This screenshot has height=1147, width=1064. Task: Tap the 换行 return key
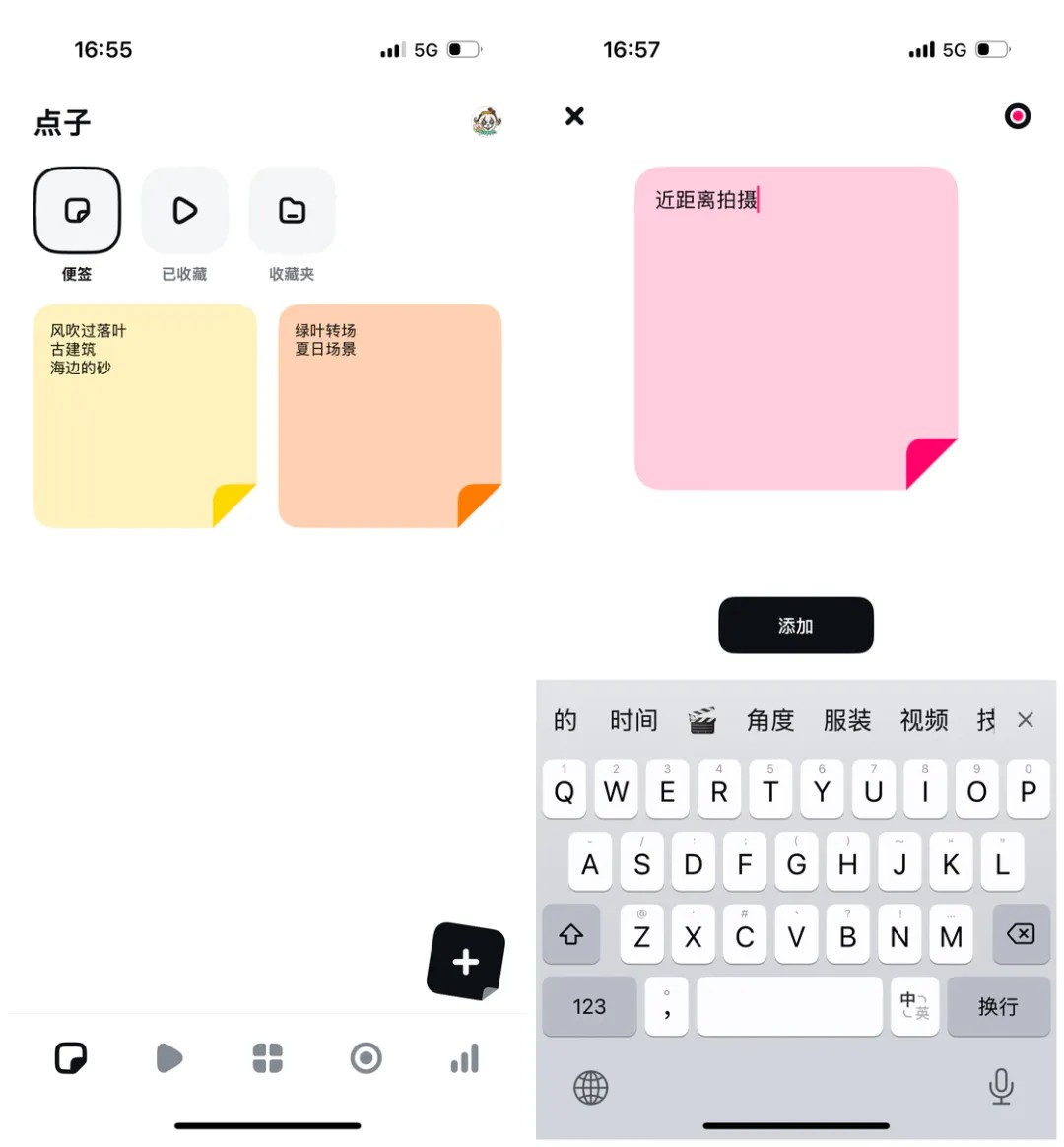pos(997,1006)
